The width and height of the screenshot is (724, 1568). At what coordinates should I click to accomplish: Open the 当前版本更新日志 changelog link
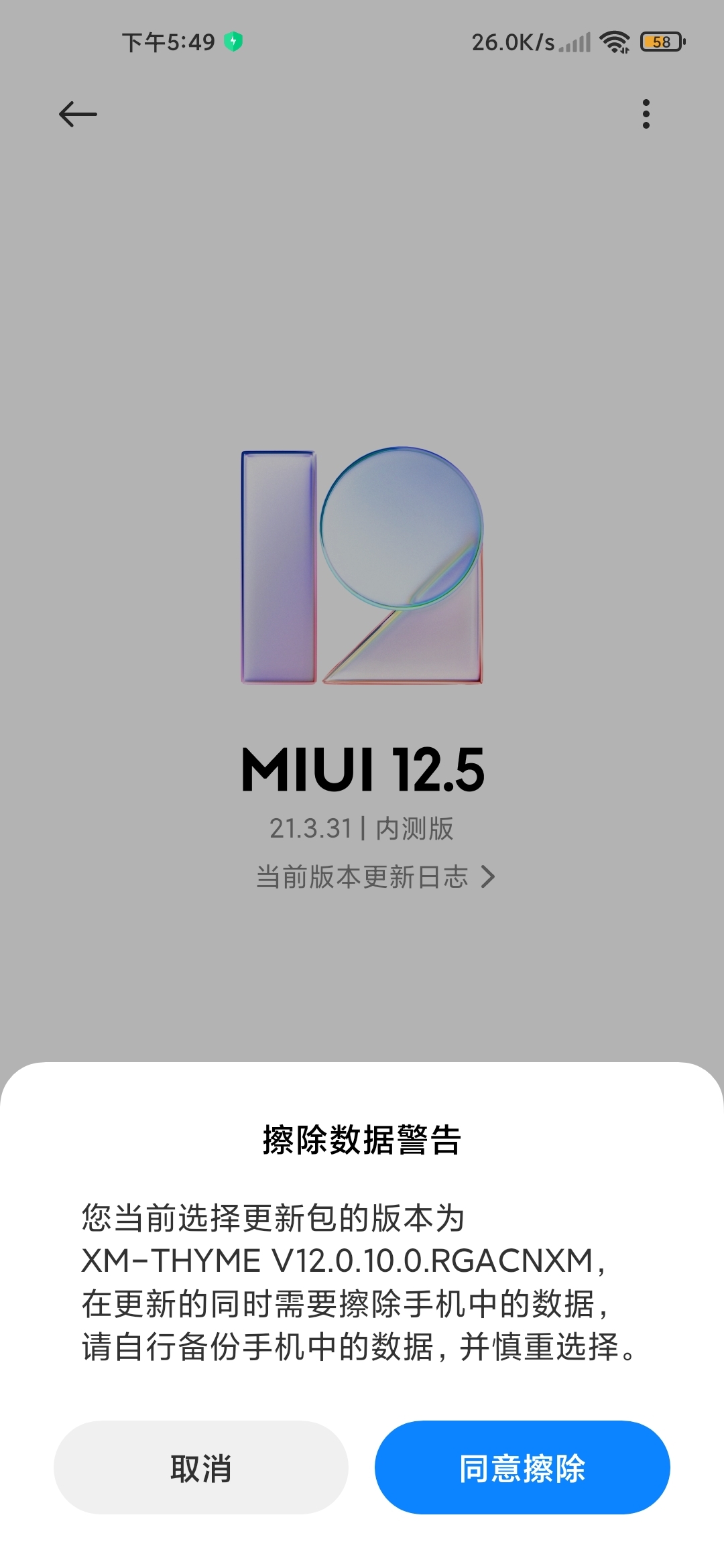pyautogui.click(x=375, y=876)
